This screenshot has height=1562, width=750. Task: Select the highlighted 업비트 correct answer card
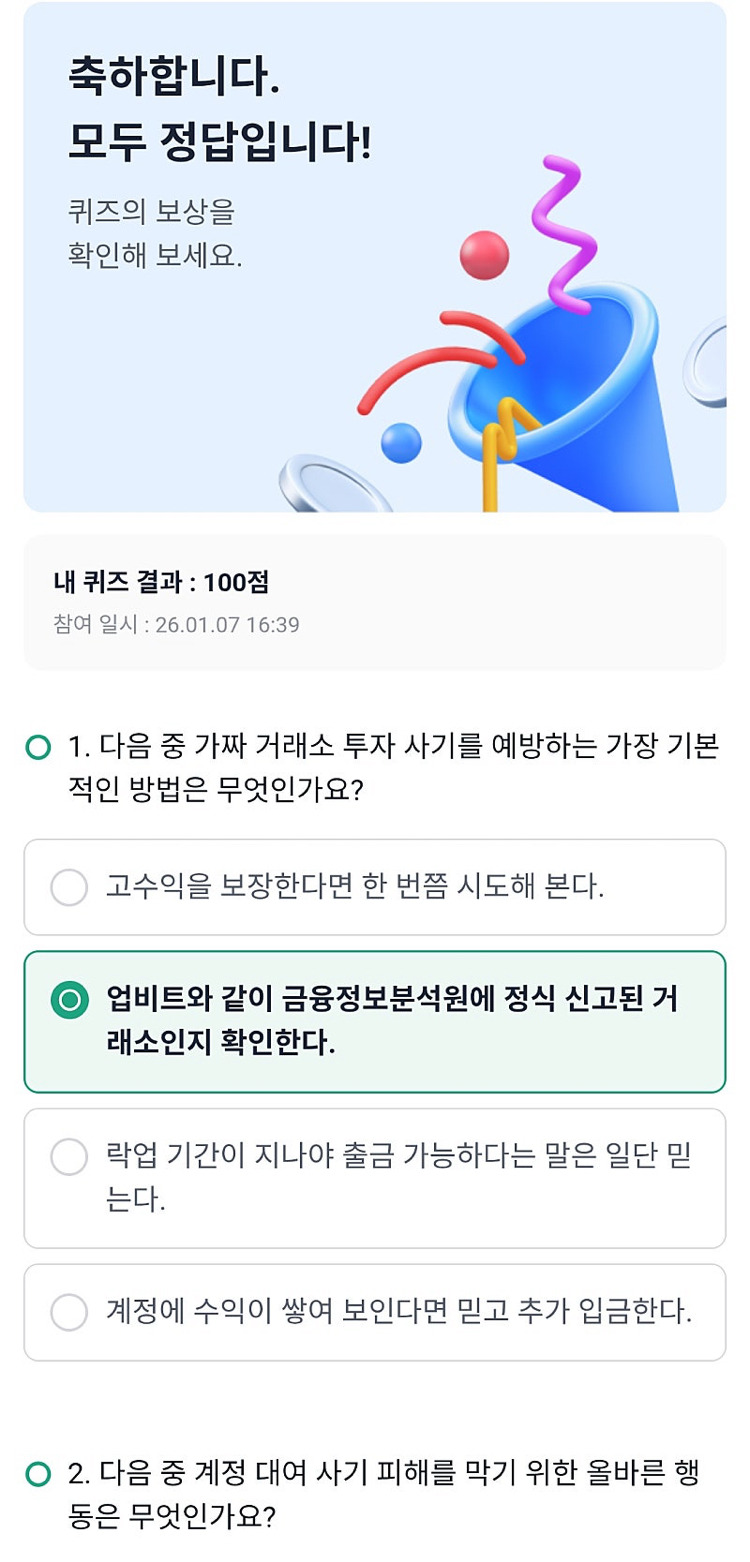[x=375, y=1020]
